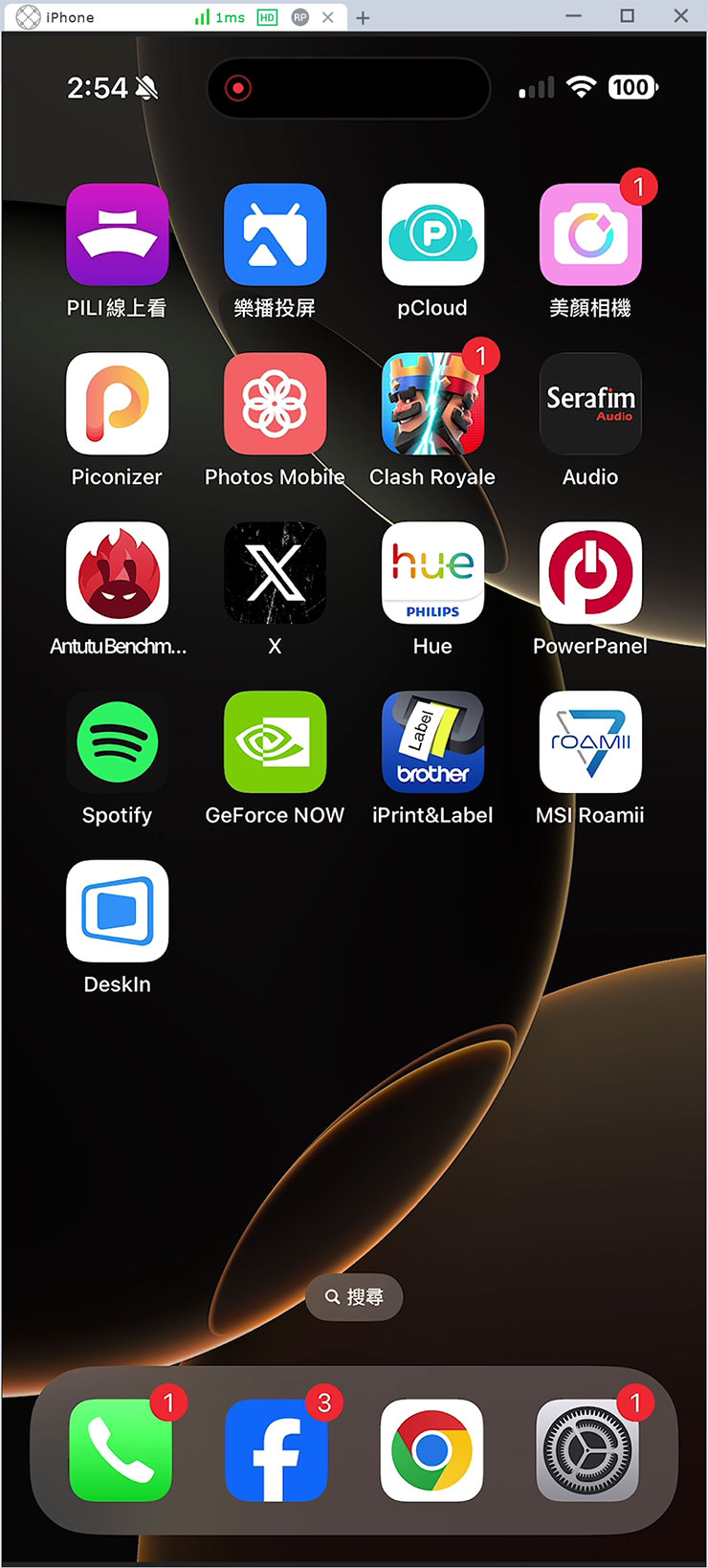The image size is (708, 1568).
Task: Launch Photos Mobile
Action: click(x=275, y=404)
